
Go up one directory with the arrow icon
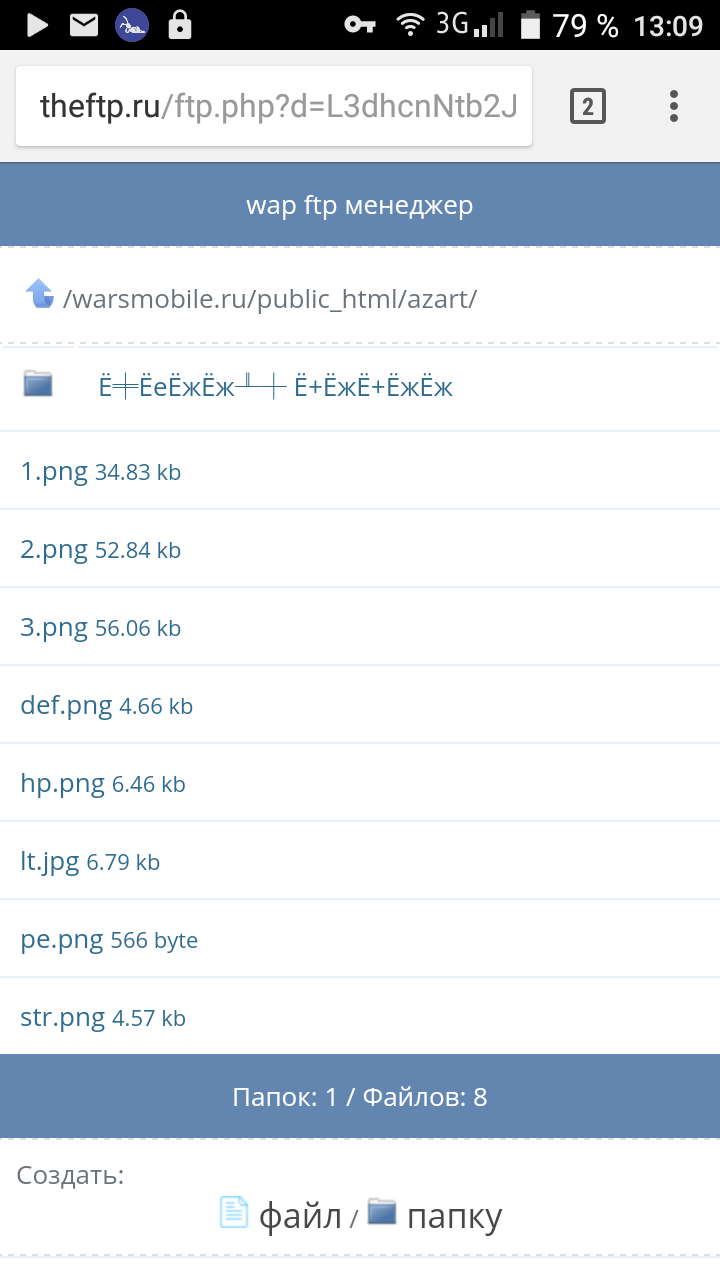pos(39,295)
